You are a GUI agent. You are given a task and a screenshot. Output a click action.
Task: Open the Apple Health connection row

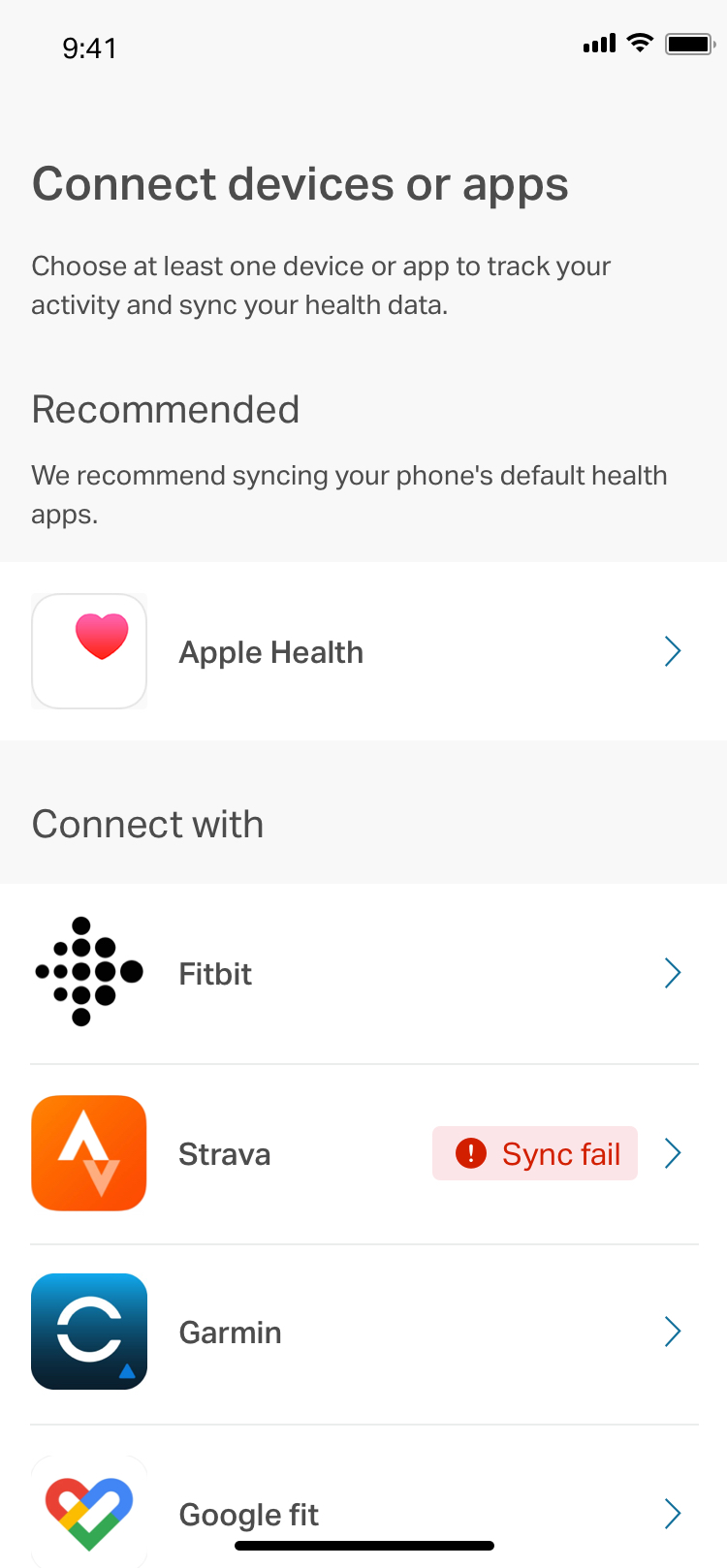click(x=363, y=651)
